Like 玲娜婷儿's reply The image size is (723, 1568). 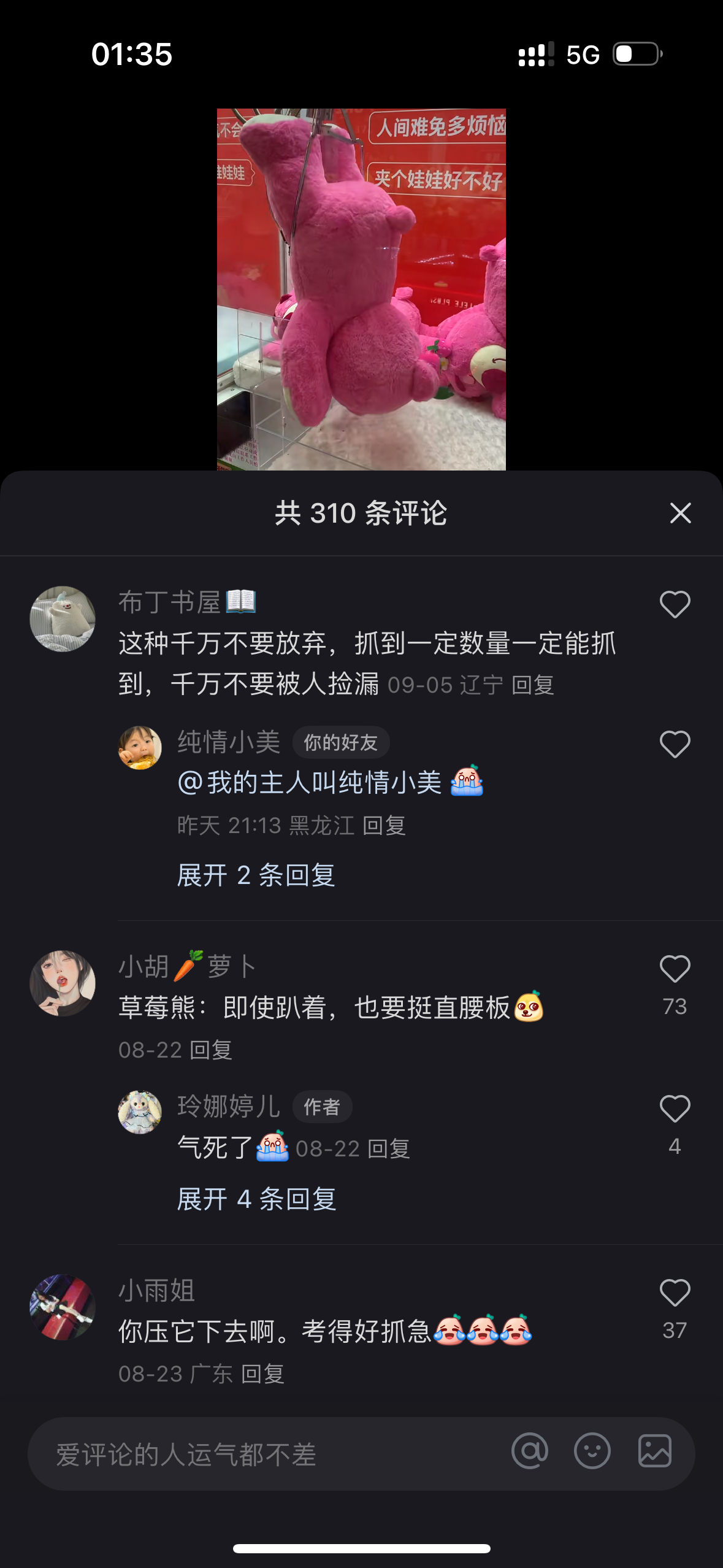(675, 1109)
